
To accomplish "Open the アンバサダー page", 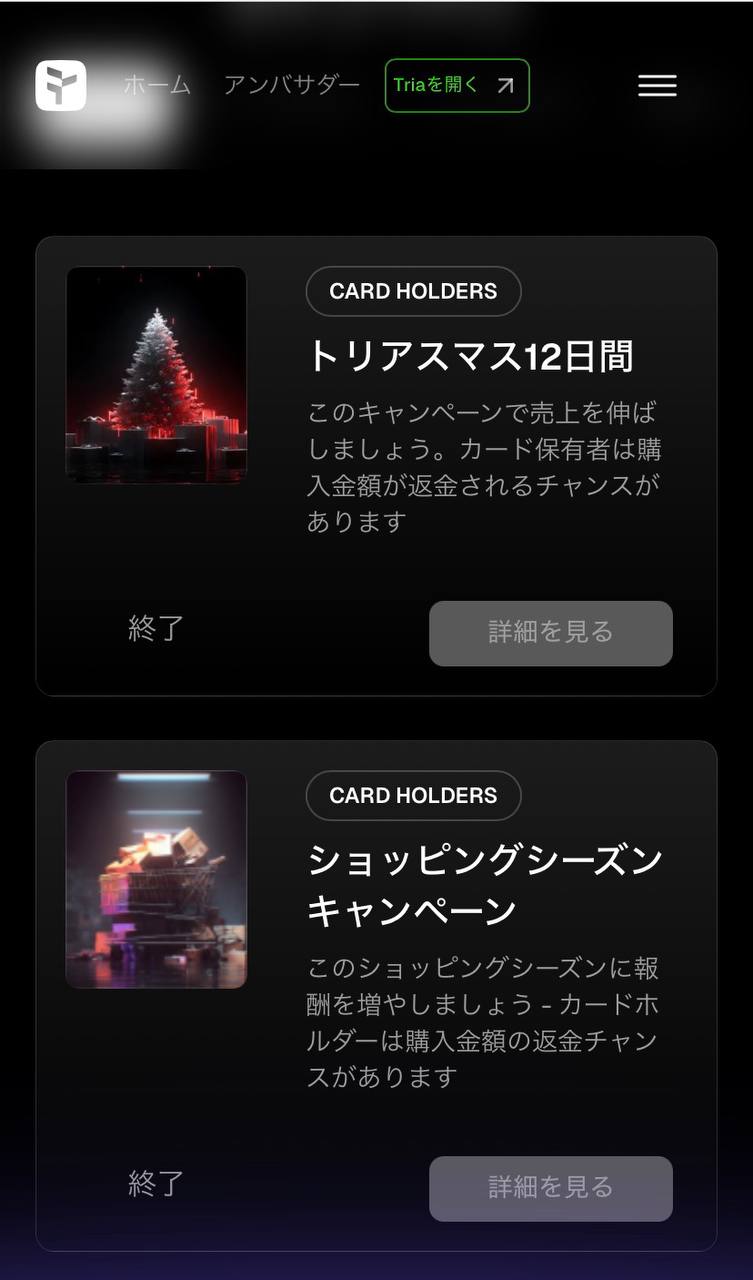I will (x=291, y=85).
